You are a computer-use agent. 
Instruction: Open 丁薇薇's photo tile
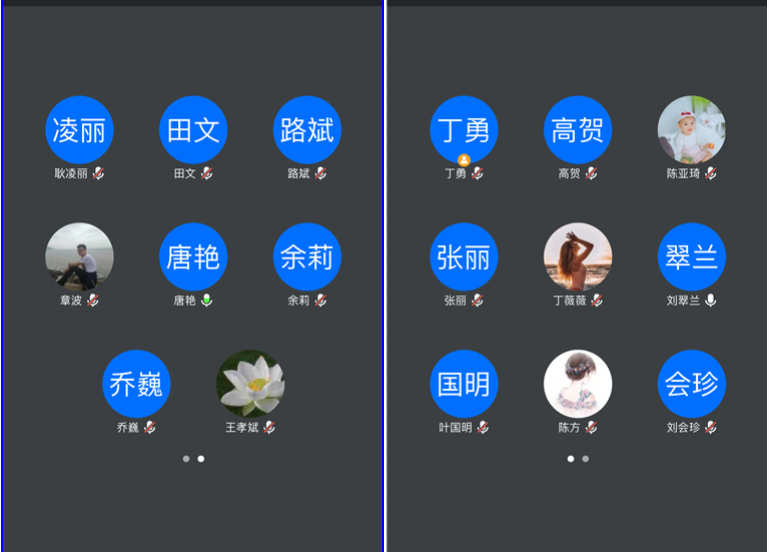coord(578,257)
